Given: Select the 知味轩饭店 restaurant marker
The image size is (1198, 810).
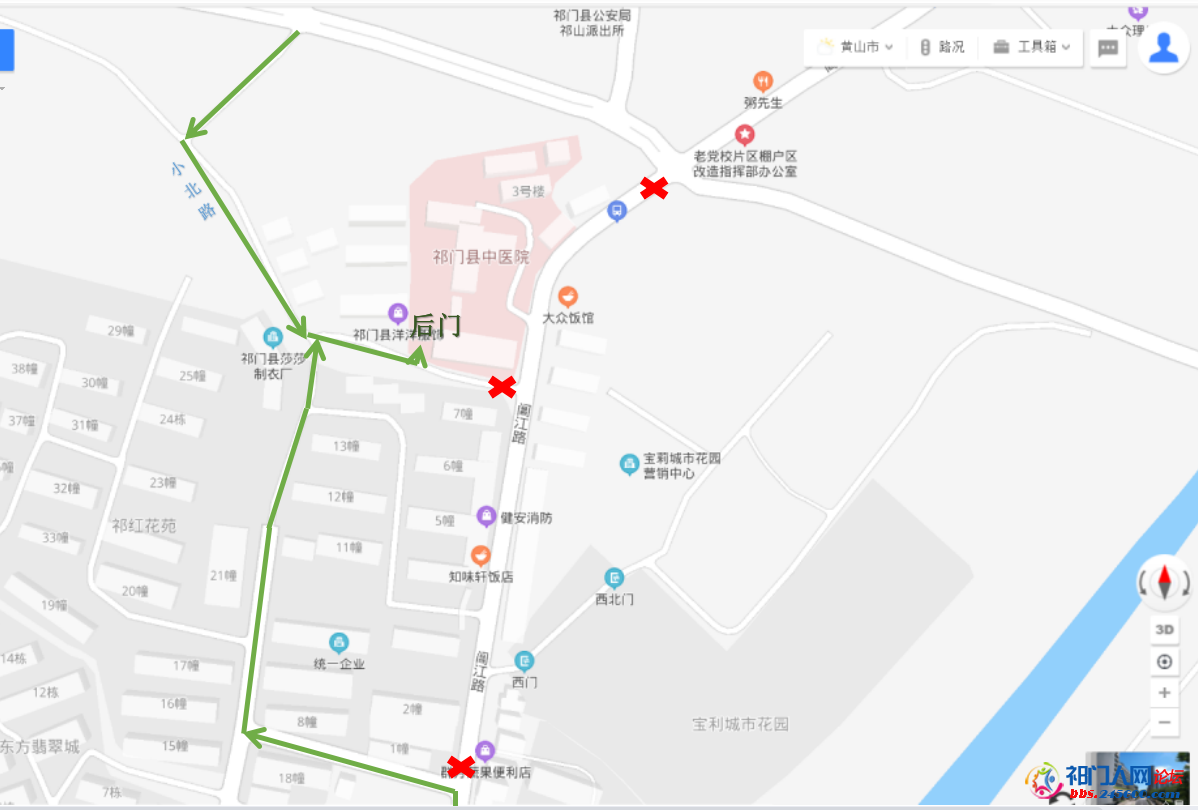Looking at the screenshot, I should pyautogui.click(x=481, y=555).
